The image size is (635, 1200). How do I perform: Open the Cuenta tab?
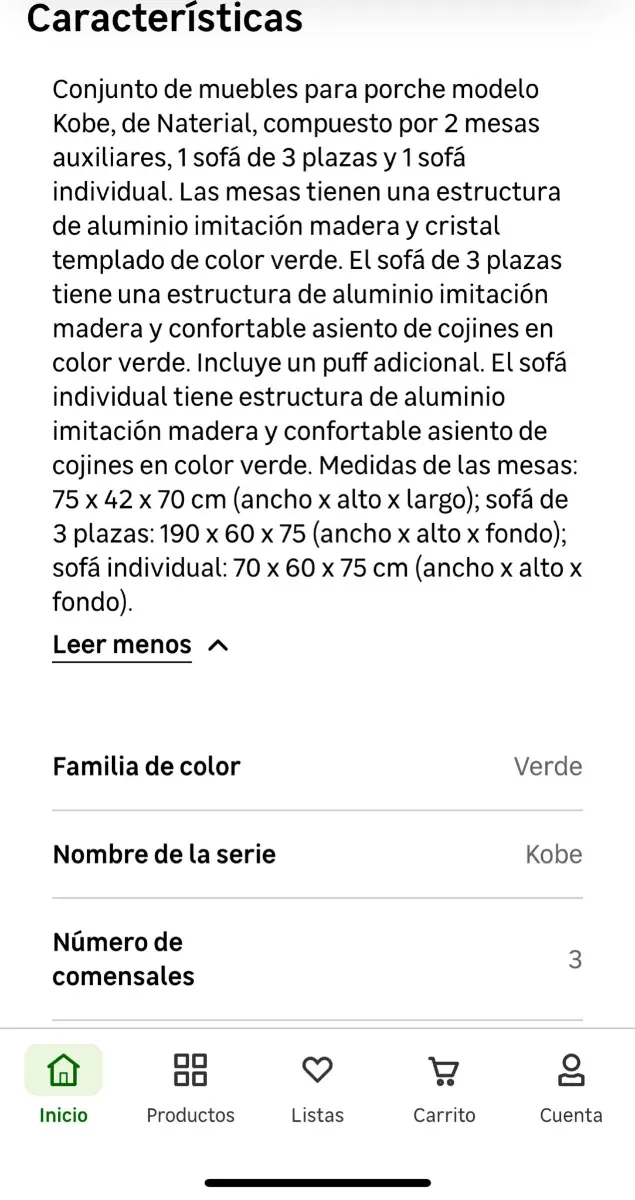pyautogui.click(x=571, y=1086)
